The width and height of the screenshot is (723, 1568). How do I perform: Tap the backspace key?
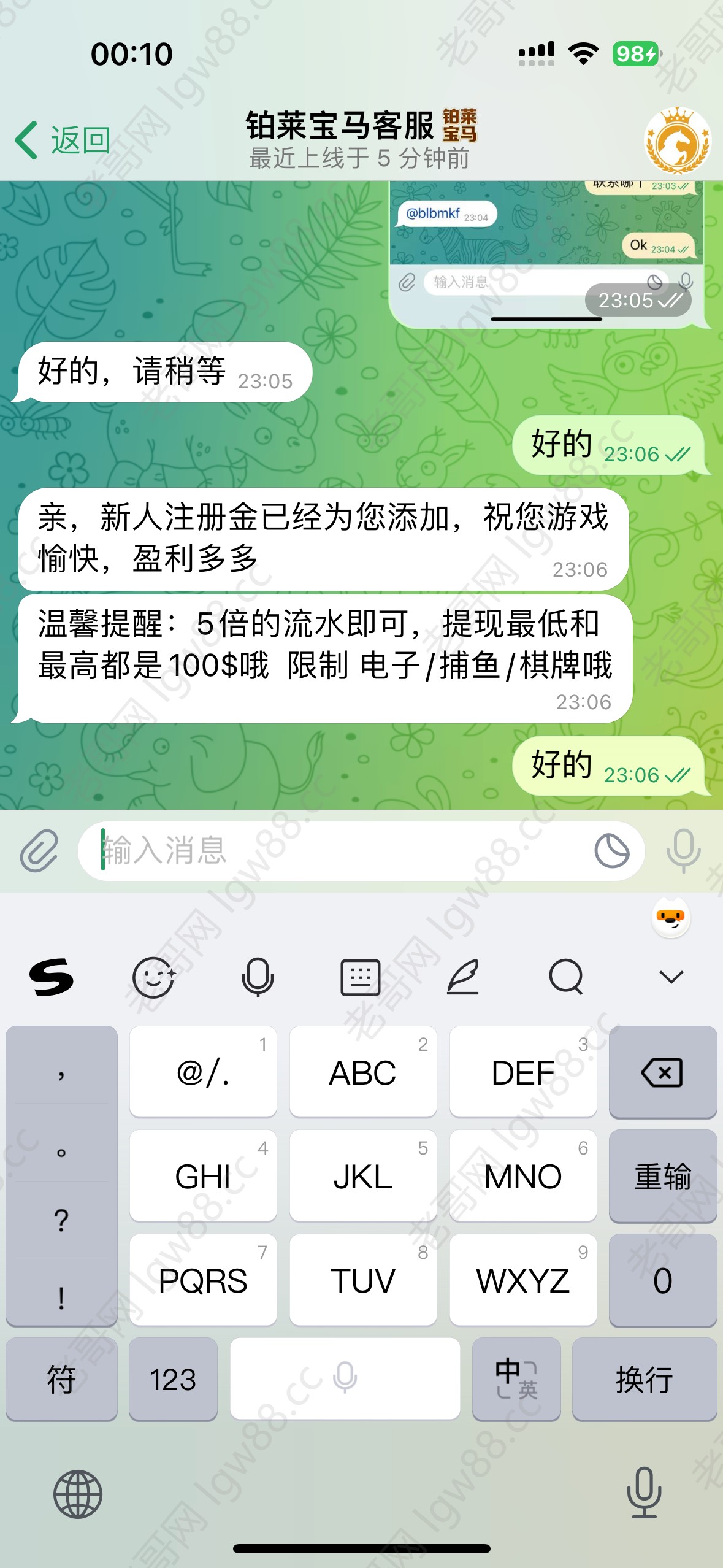coord(663,1072)
